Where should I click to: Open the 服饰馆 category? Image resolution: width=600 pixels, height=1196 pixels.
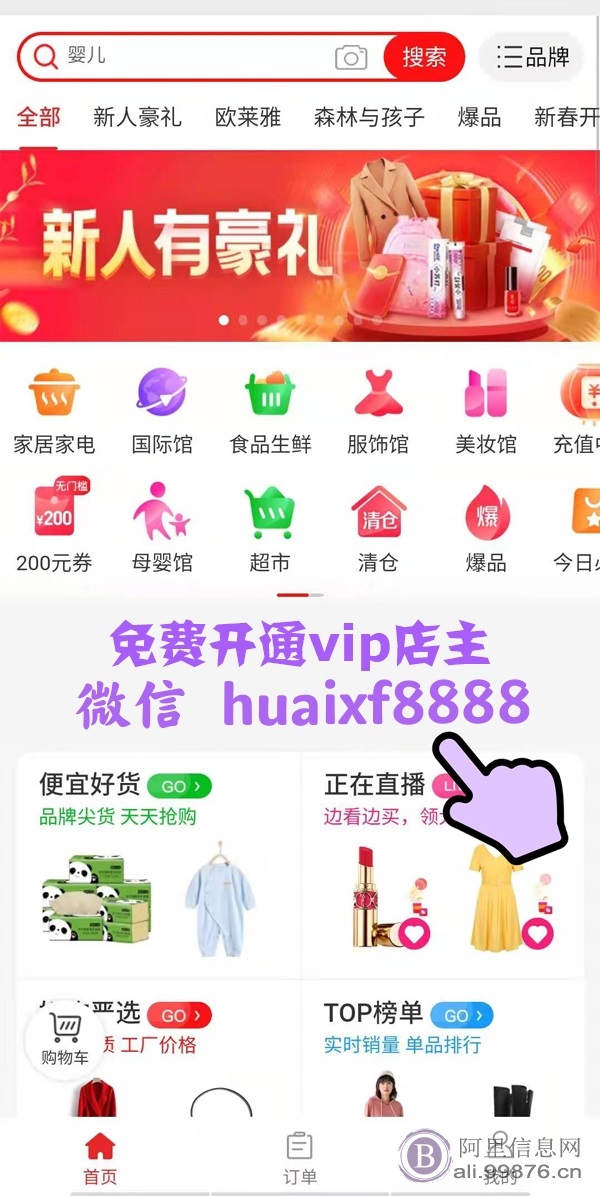378,410
